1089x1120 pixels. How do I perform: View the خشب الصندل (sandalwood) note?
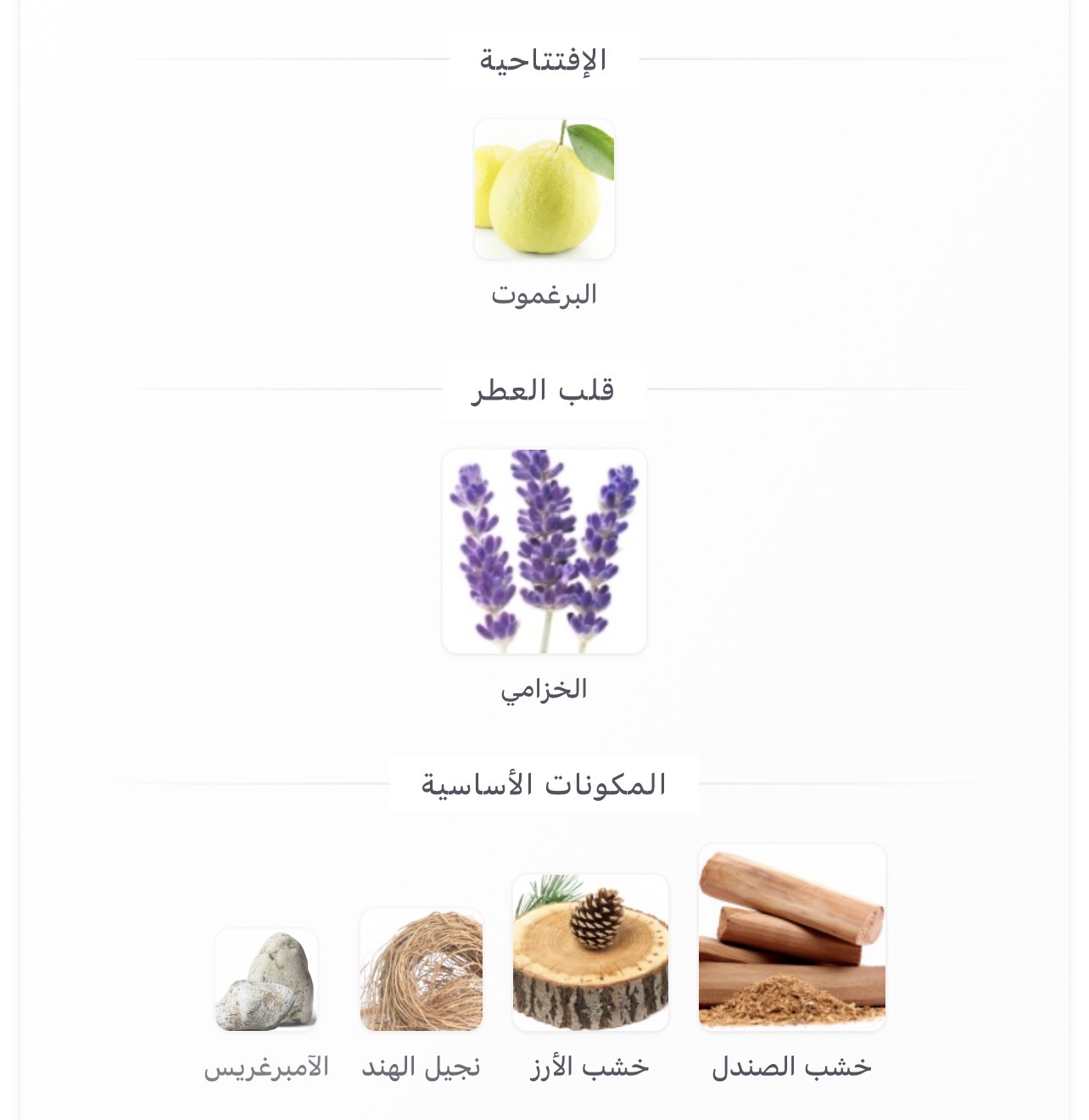pyautogui.click(x=791, y=938)
